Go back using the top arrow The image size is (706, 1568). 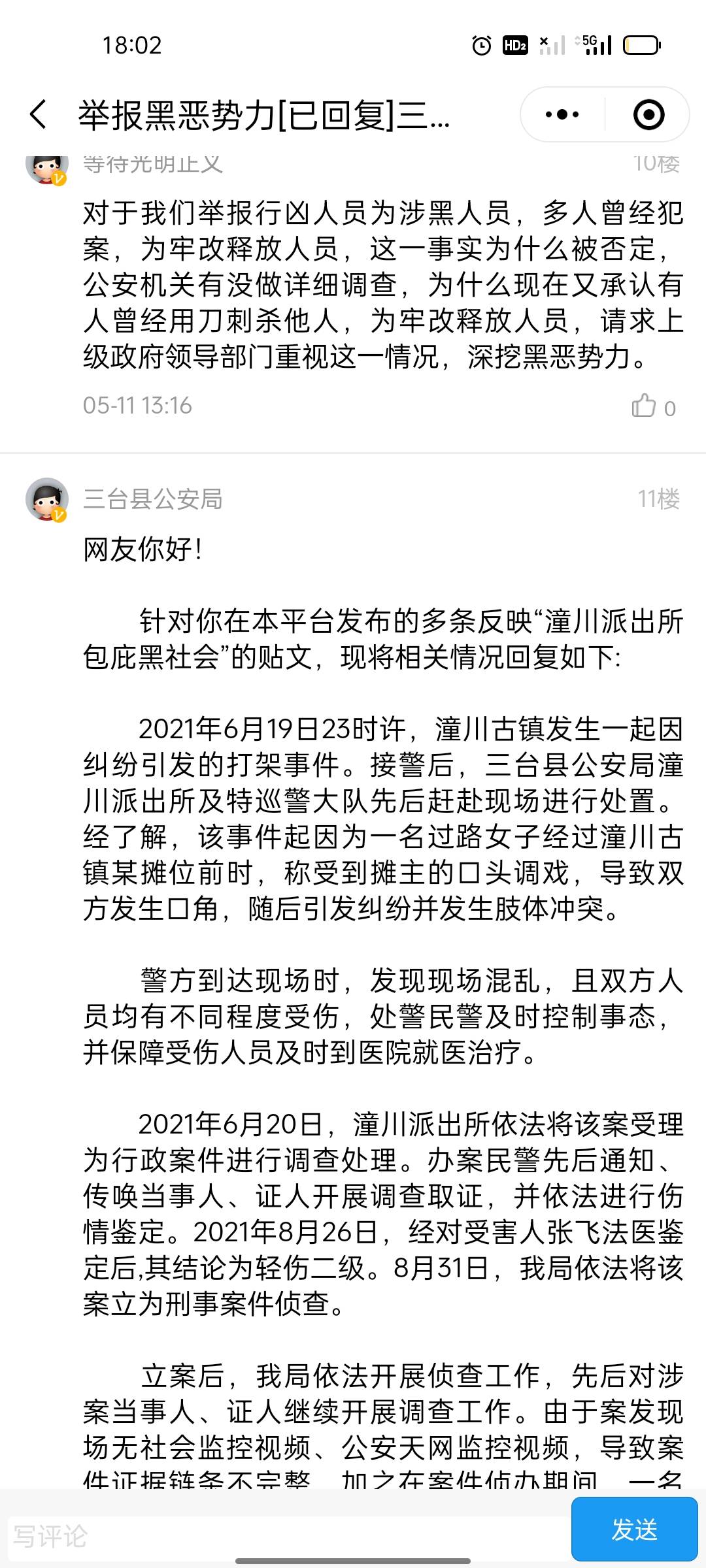tap(39, 114)
